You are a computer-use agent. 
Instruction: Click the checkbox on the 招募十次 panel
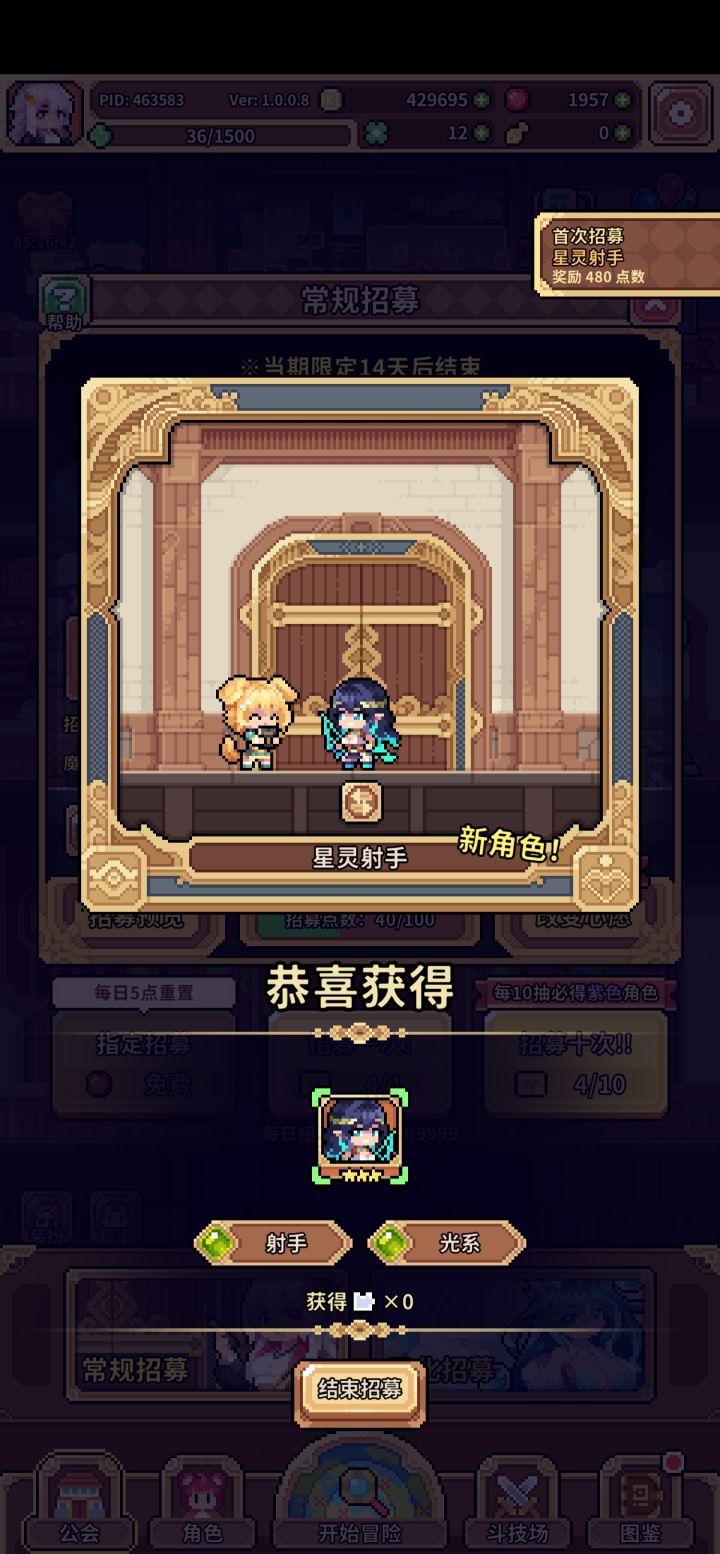tap(530, 1085)
